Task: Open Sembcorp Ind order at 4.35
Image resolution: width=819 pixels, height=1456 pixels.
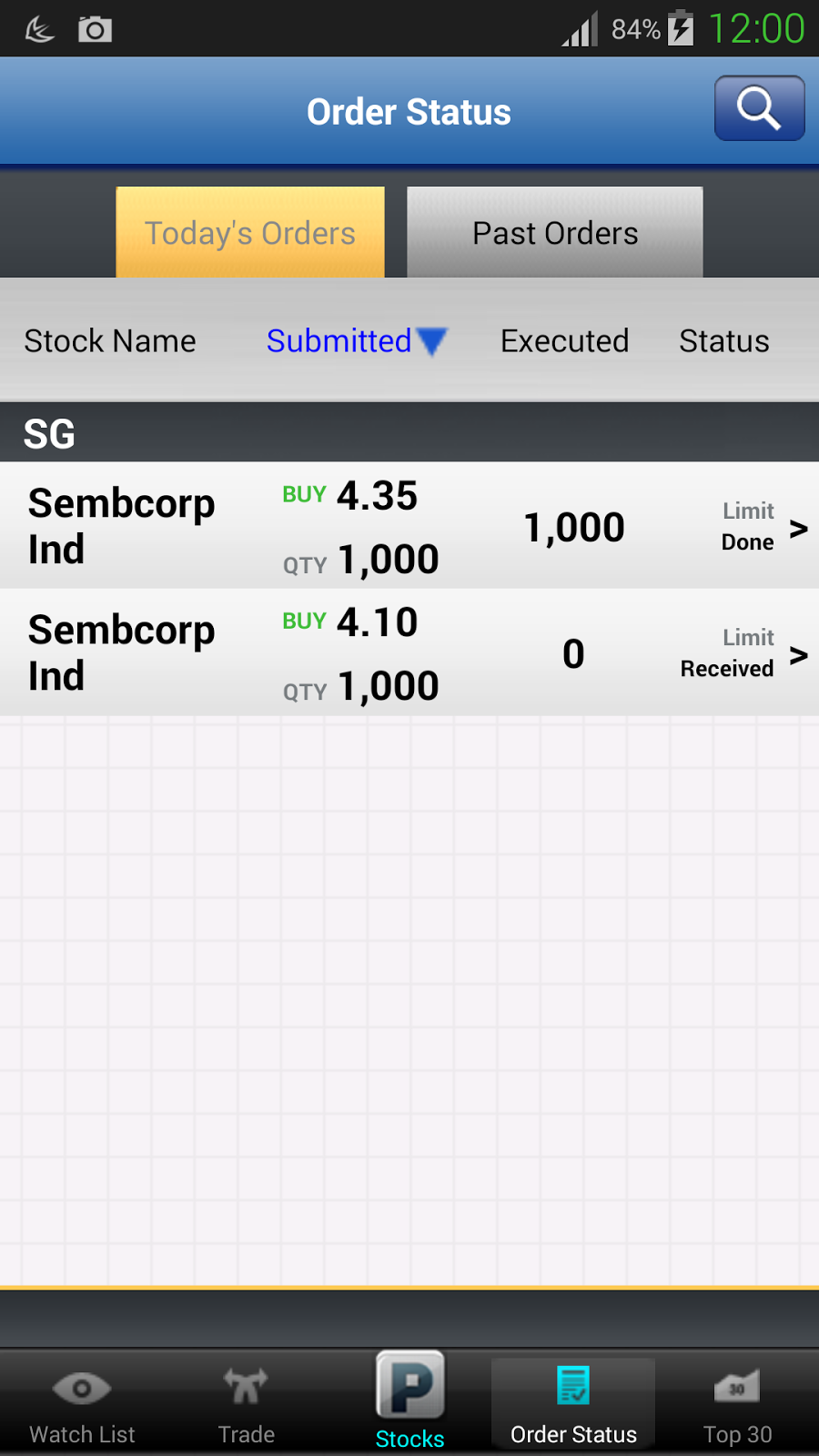Action: 409,527
